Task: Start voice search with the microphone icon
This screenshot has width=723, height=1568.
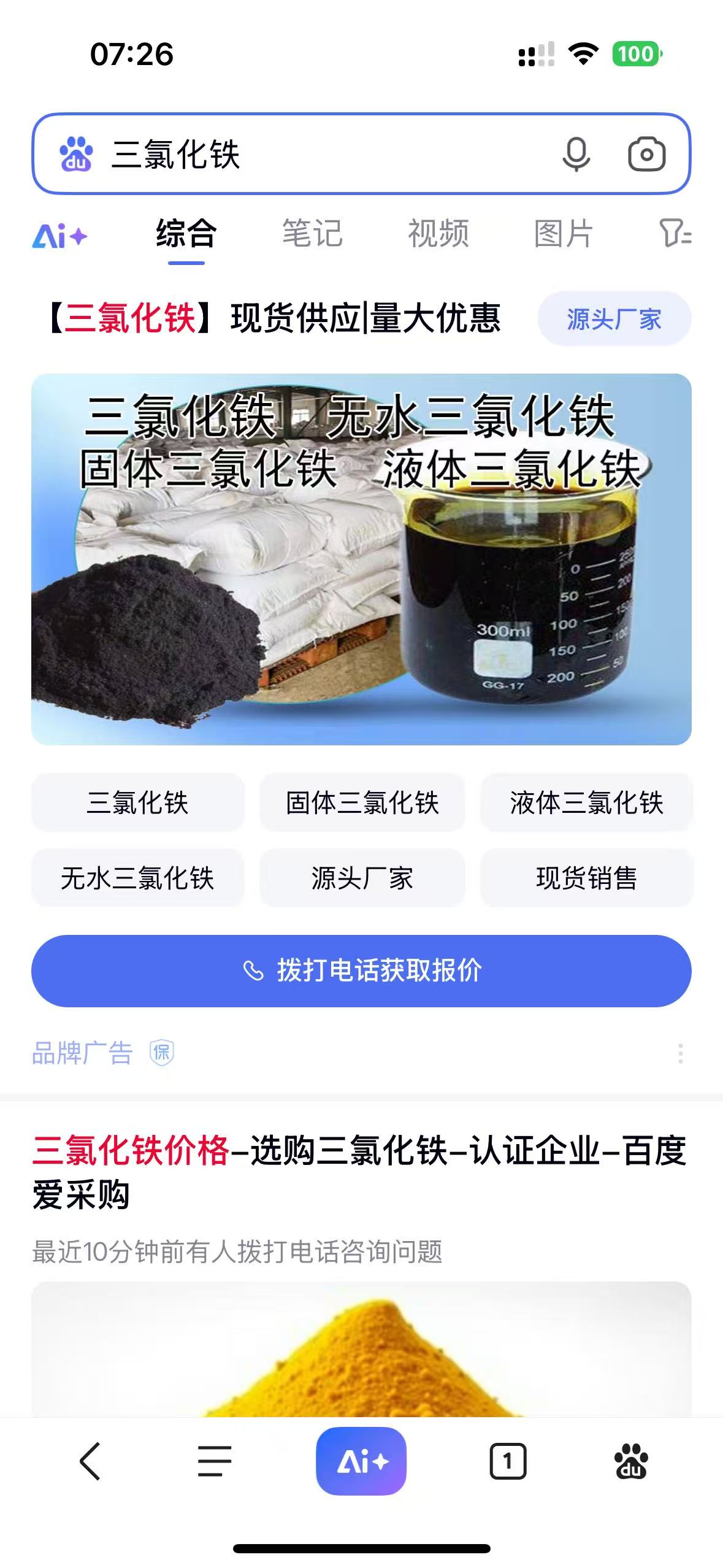Action: click(x=576, y=154)
